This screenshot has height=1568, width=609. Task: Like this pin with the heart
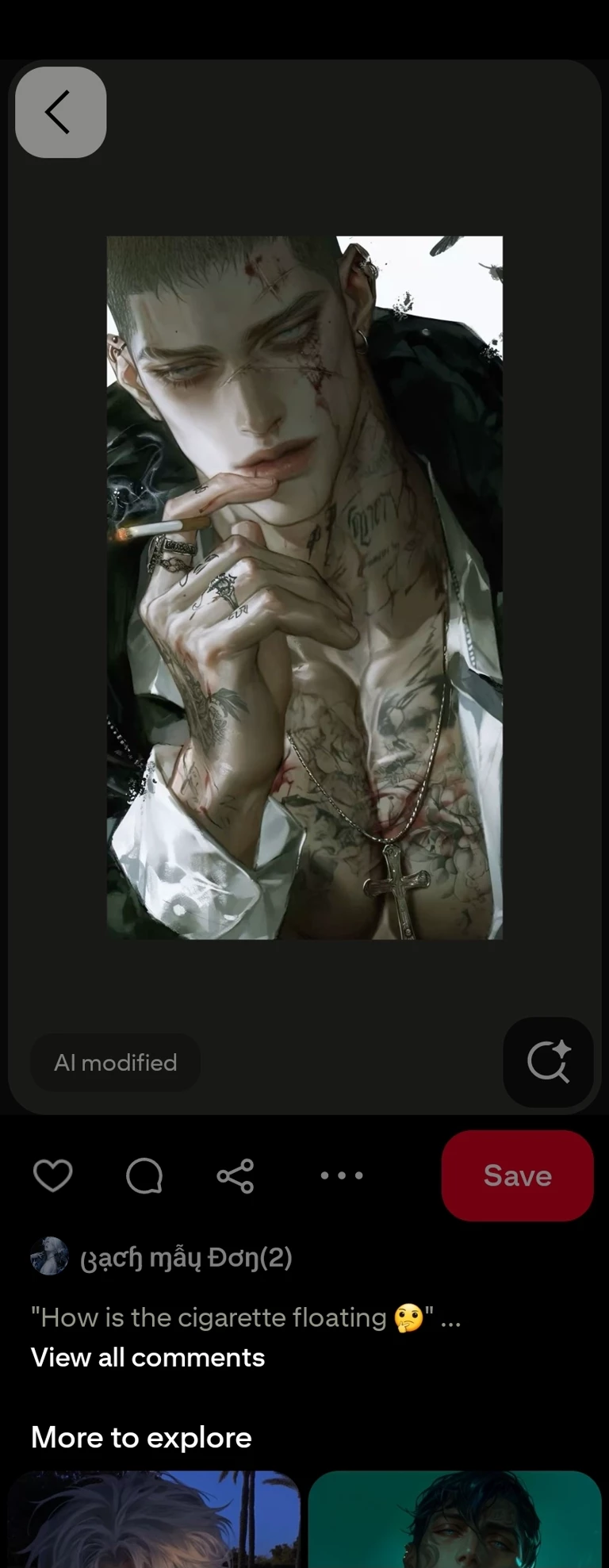click(53, 1175)
